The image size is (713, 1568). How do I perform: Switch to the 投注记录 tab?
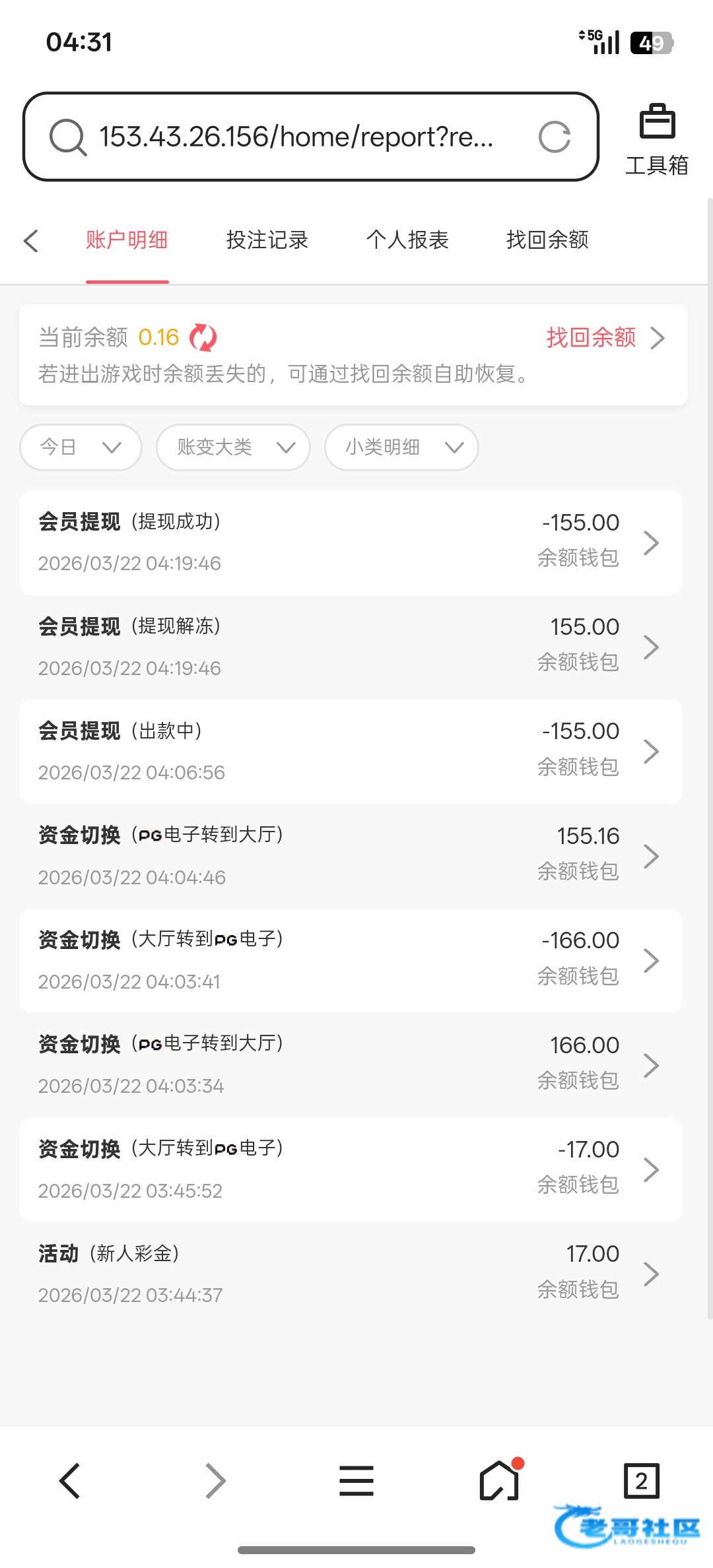pyautogui.click(x=267, y=240)
